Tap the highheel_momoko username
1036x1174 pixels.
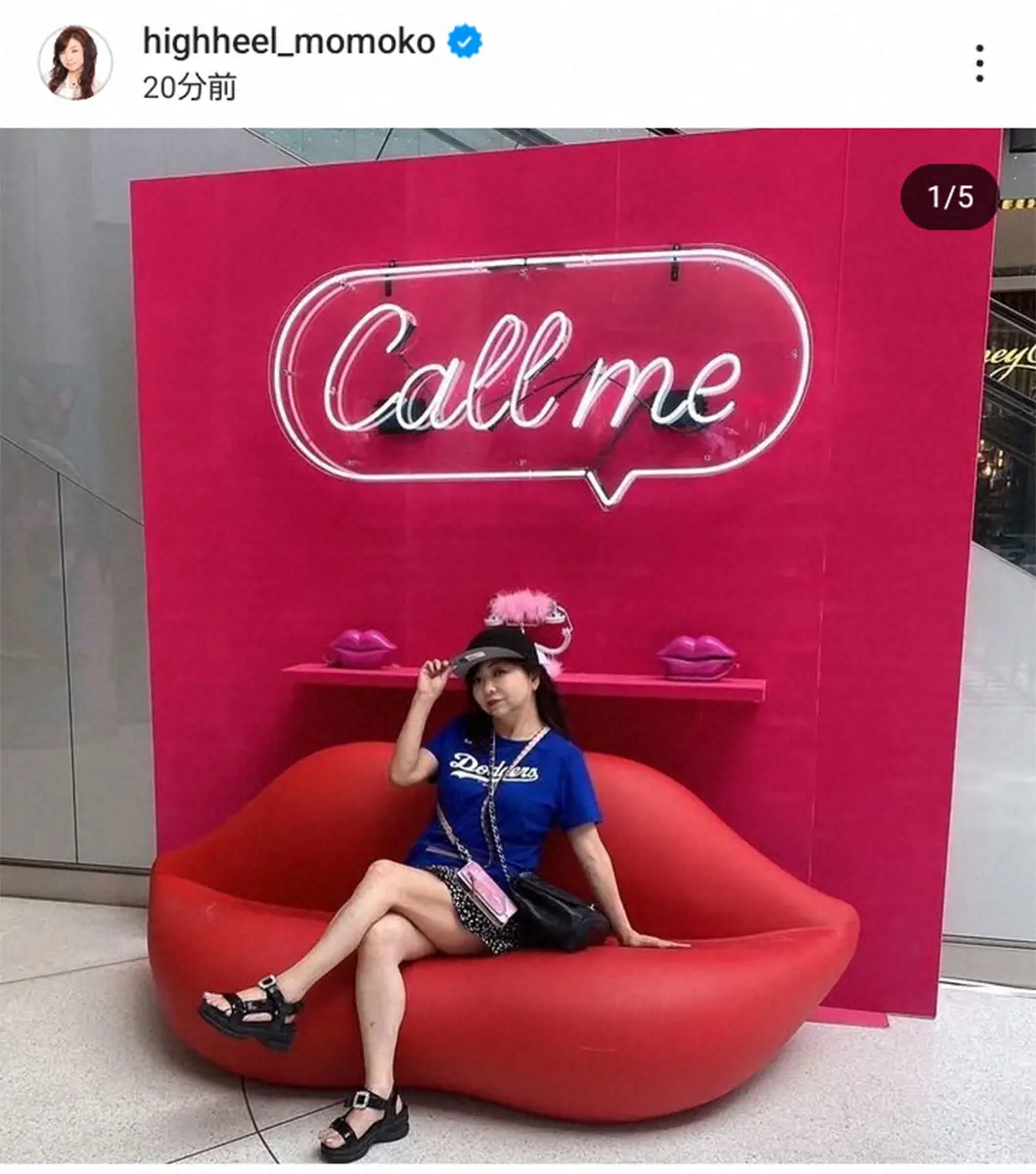pyautogui.click(x=289, y=42)
